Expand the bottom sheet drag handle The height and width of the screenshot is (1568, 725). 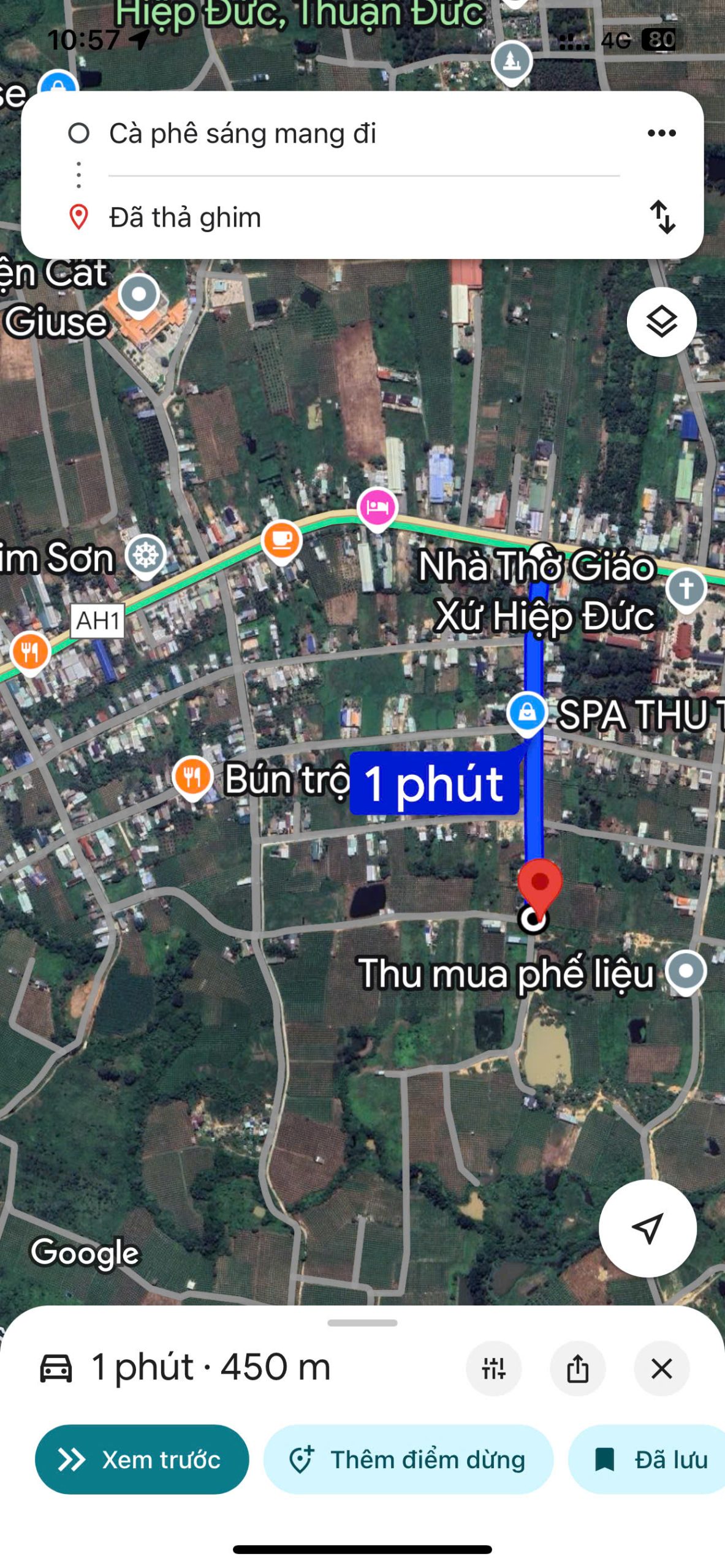pos(362,1323)
